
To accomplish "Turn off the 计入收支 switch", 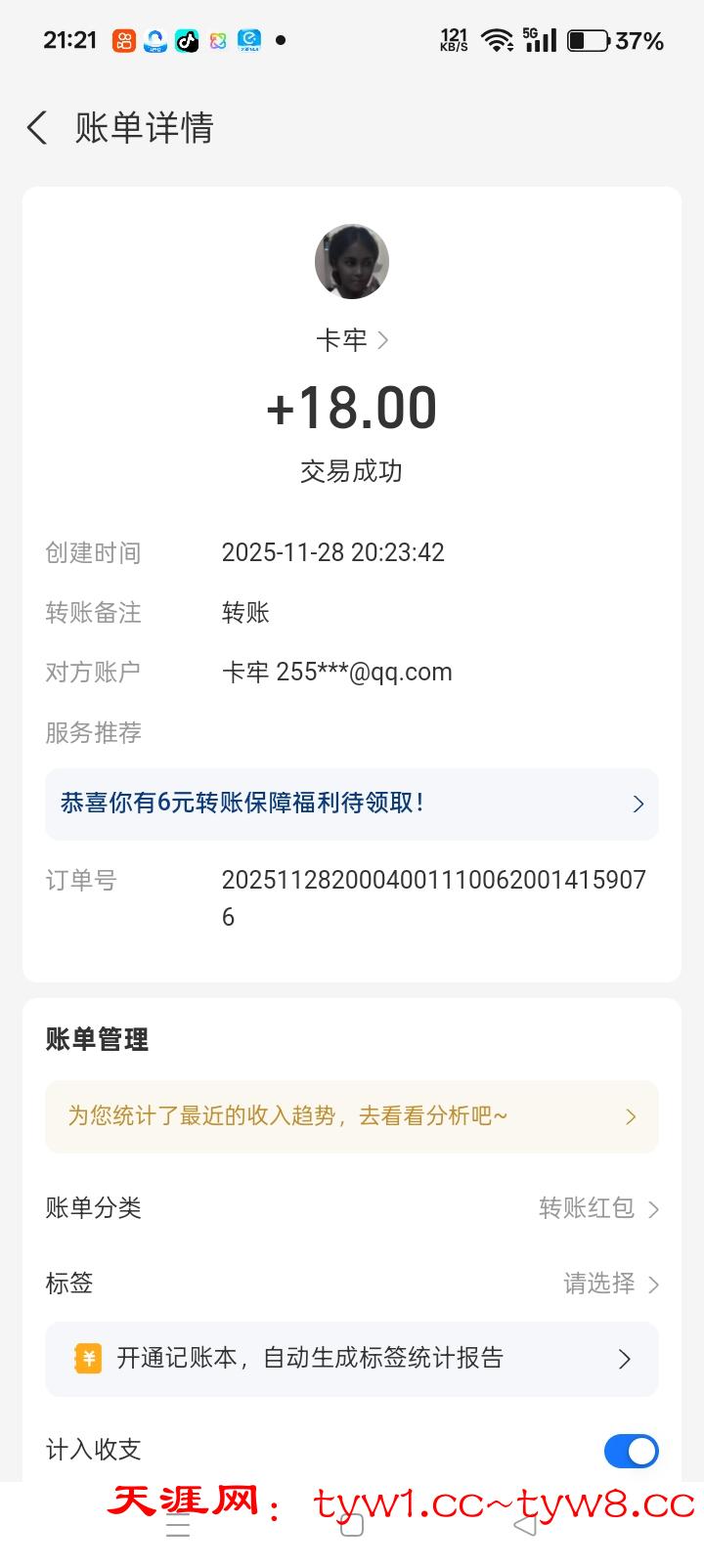I will [631, 1451].
